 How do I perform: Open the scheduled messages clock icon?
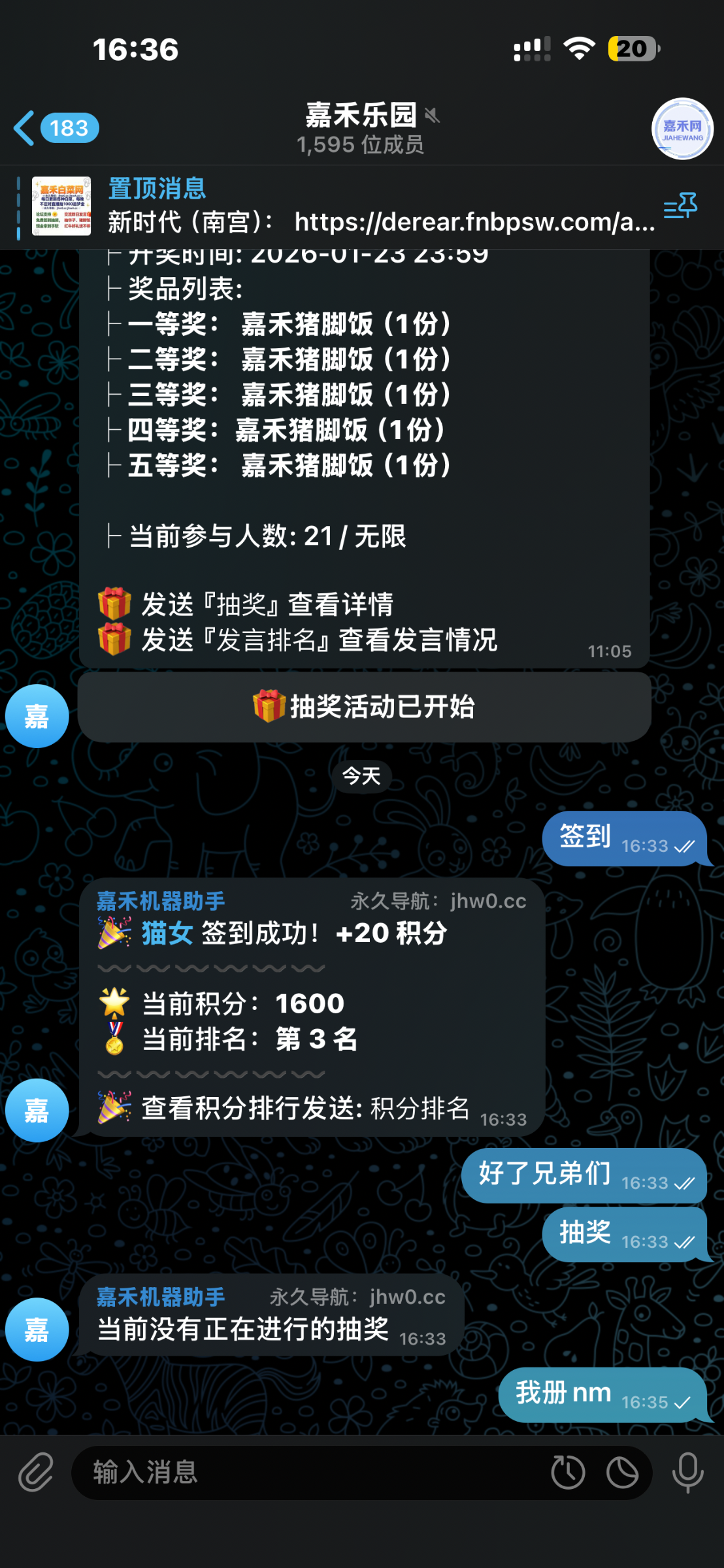tap(568, 1473)
